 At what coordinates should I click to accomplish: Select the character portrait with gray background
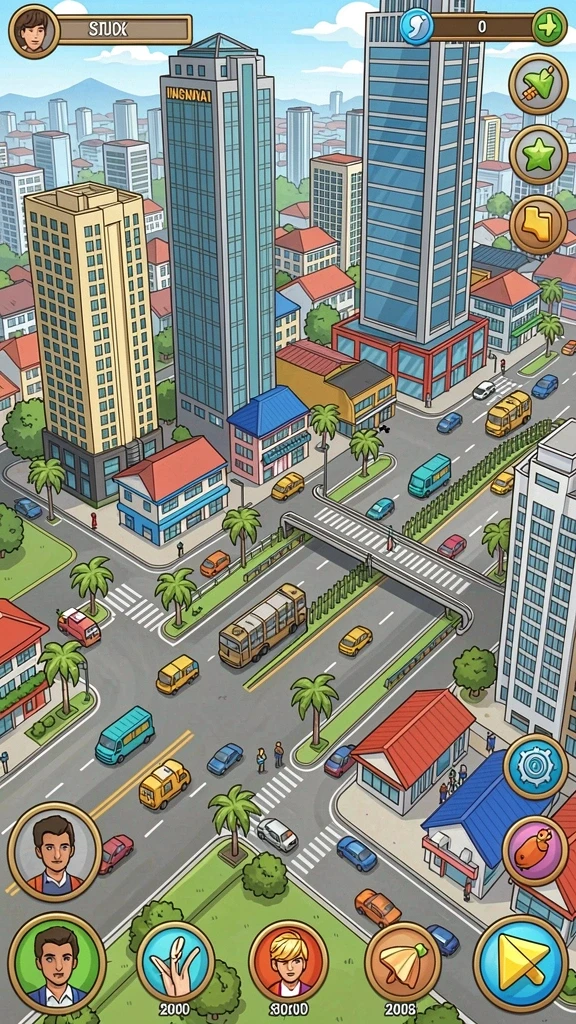[55, 851]
